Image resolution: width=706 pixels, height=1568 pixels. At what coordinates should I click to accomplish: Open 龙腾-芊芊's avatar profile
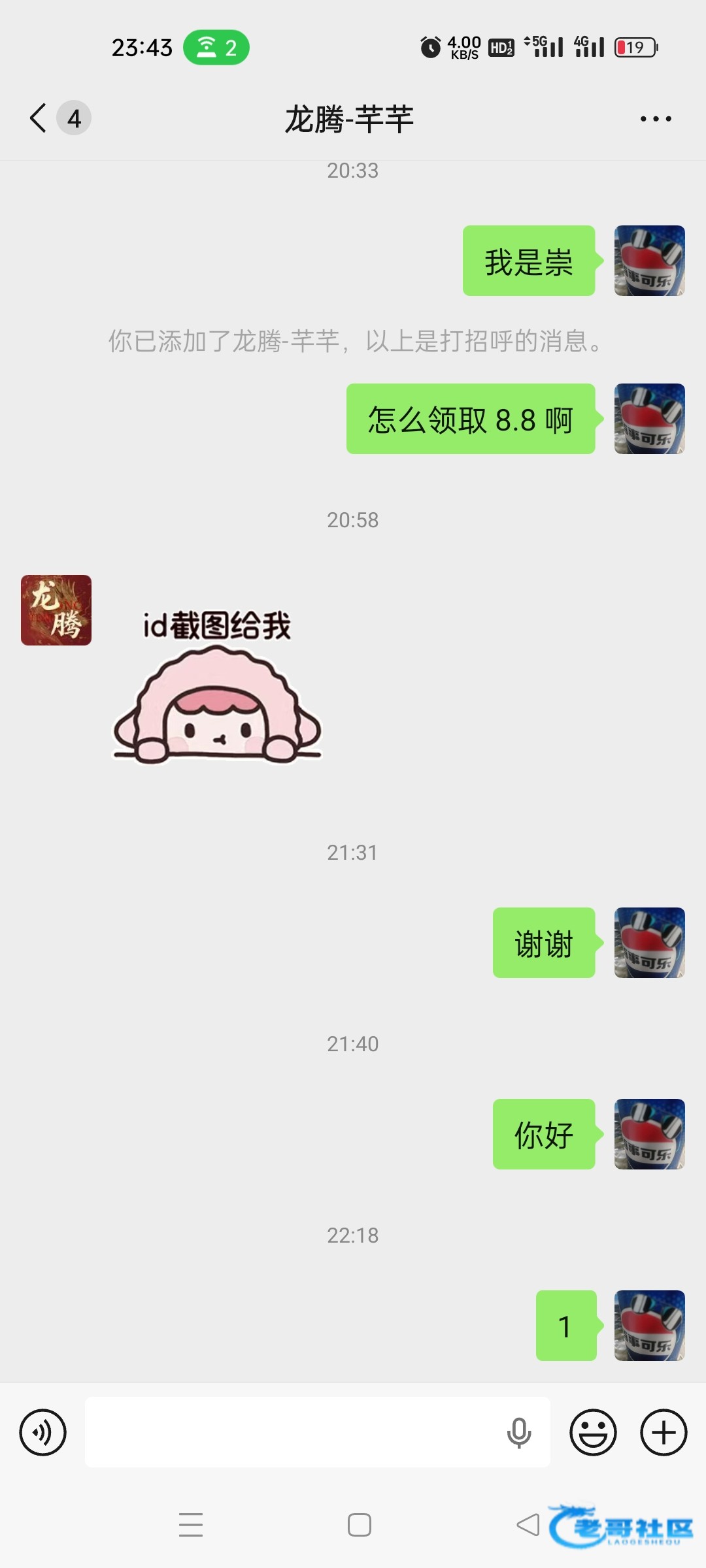pyautogui.click(x=56, y=610)
